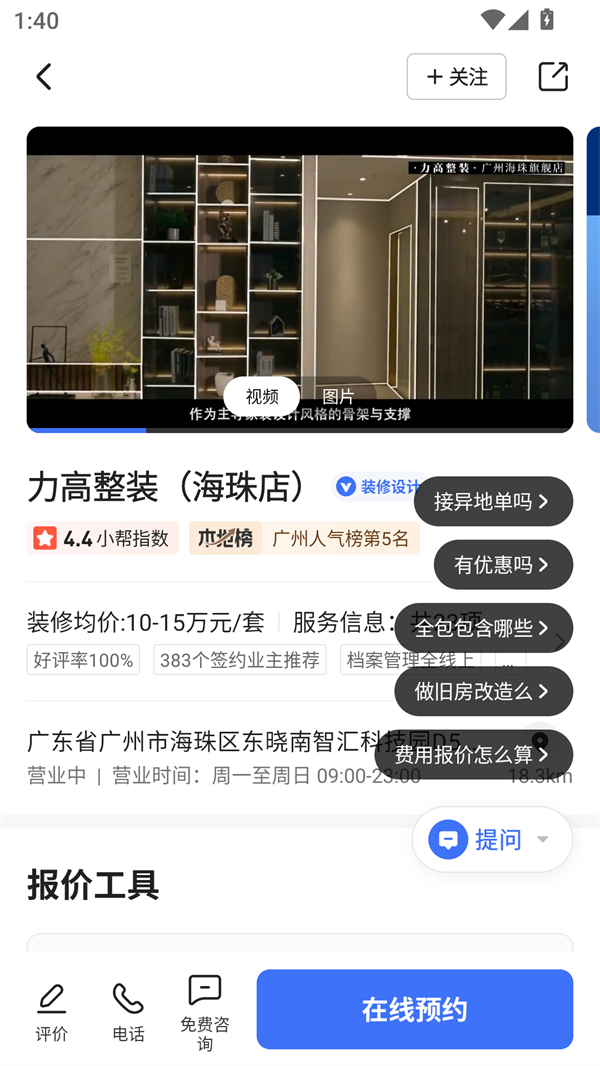Image resolution: width=600 pixels, height=1066 pixels.
Task: Ask the suggested question 接异地单吗
Action: (x=493, y=501)
